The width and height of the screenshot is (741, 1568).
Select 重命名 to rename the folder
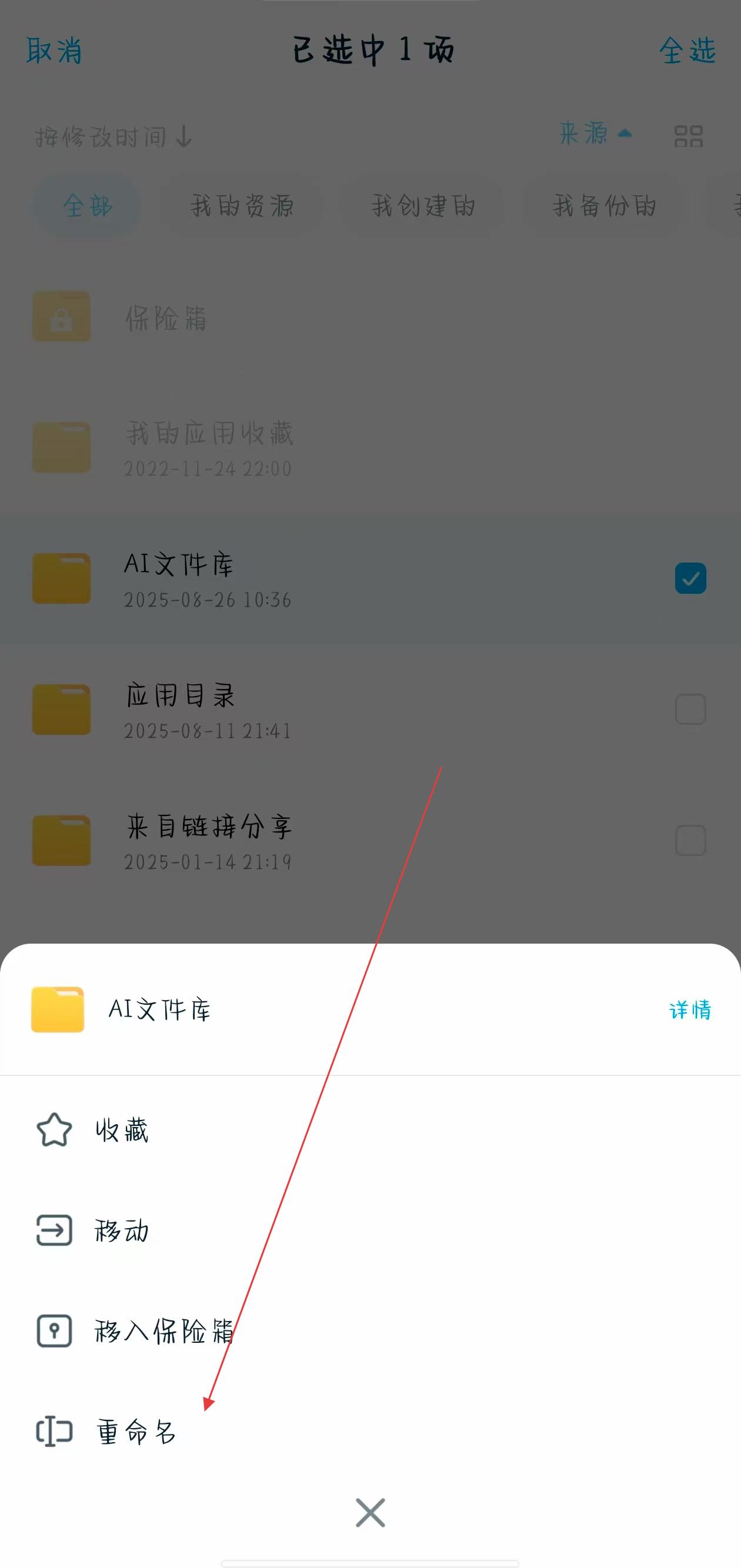click(x=135, y=1432)
